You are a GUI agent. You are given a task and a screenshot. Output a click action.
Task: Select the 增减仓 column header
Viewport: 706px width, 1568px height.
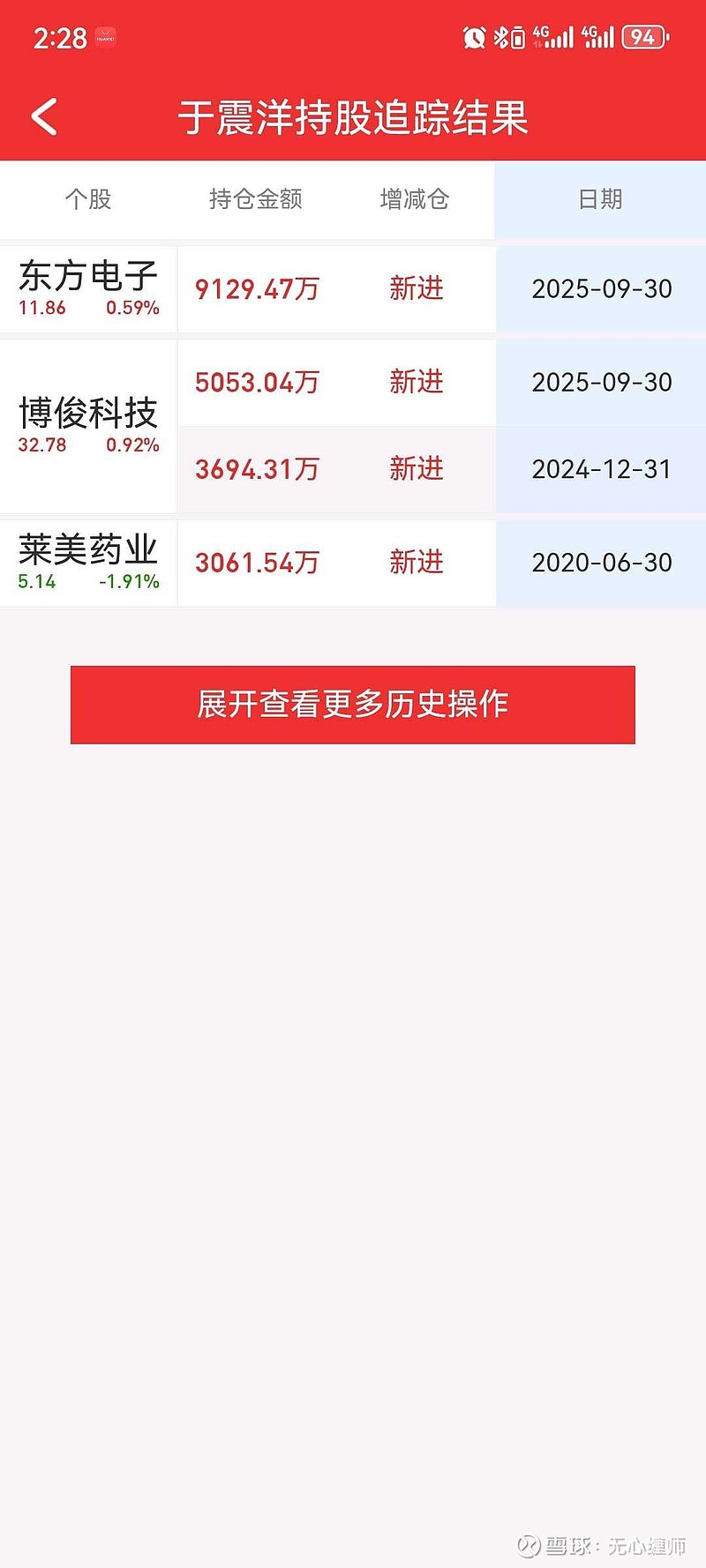pos(413,199)
